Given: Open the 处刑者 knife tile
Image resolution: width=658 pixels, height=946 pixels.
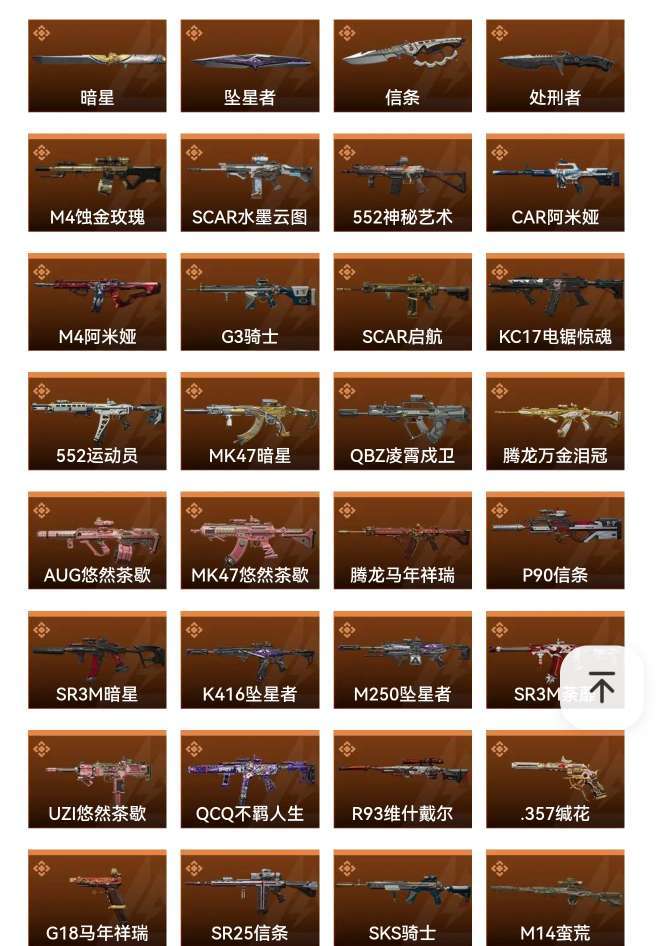Looking at the screenshot, I should pyautogui.click(x=555, y=66).
